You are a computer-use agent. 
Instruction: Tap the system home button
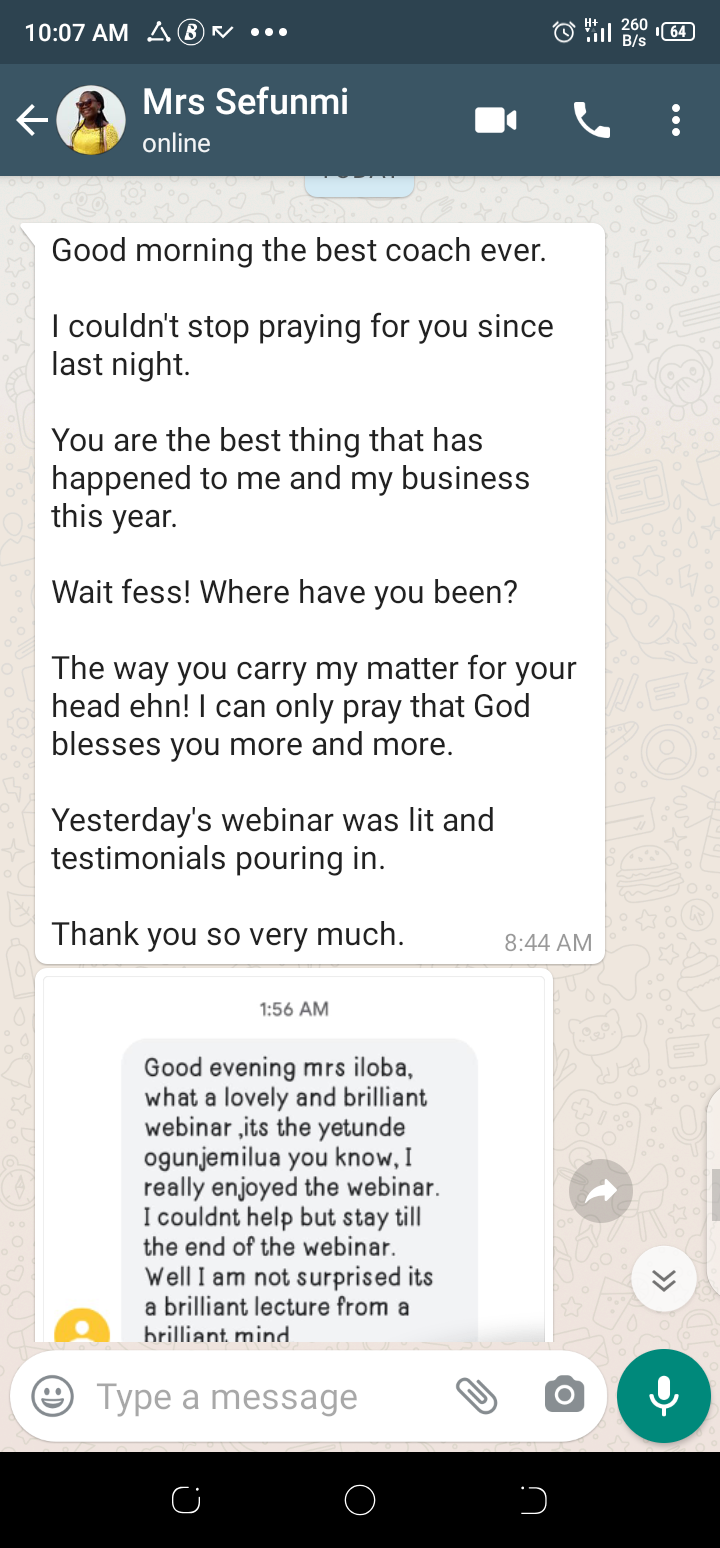click(360, 1499)
